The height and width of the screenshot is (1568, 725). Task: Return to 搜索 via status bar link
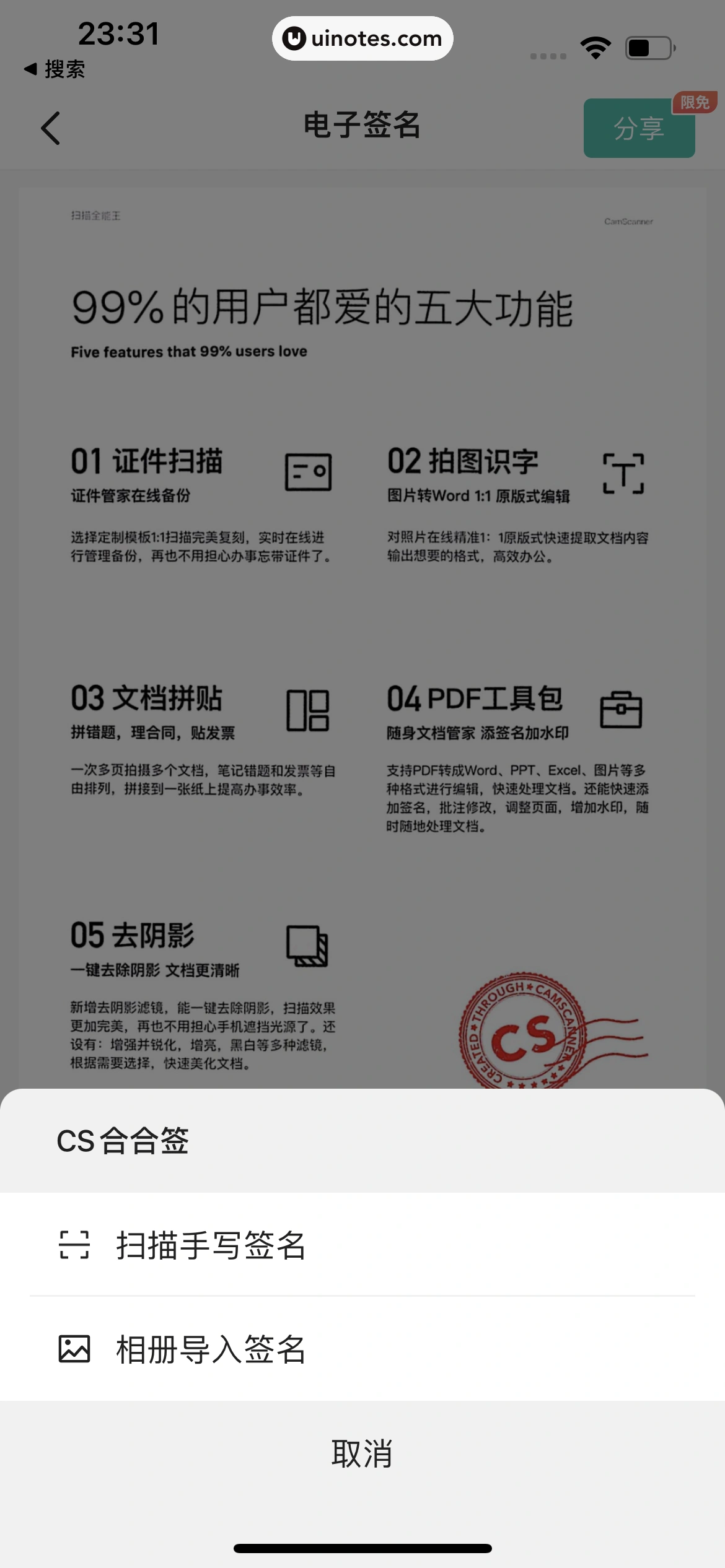tap(55, 69)
